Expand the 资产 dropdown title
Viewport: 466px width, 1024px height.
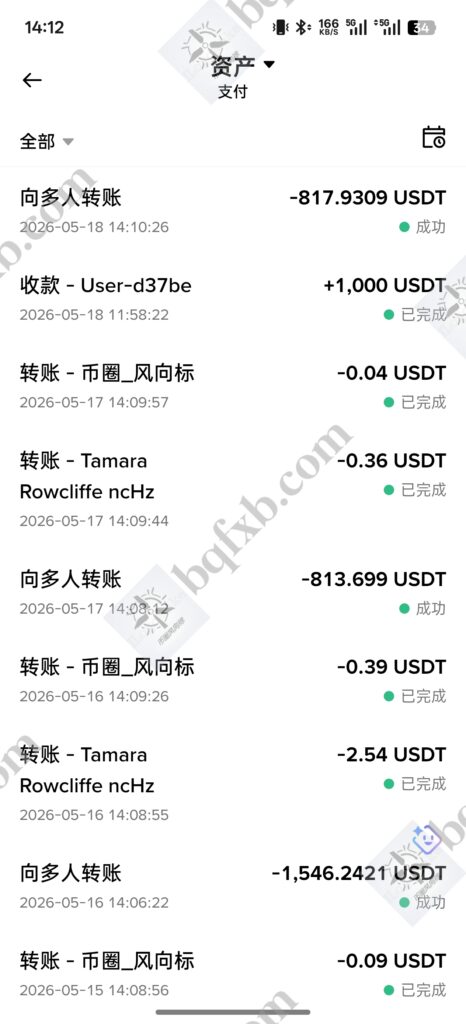pyautogui.click(x=242, y=65)
